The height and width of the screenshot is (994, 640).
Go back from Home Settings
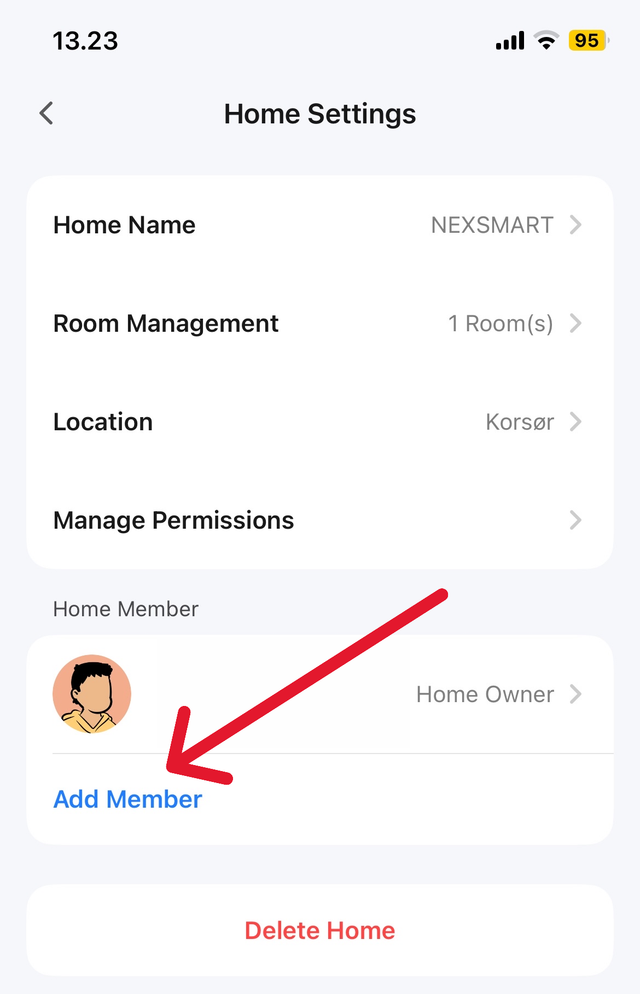coord(46,113)
